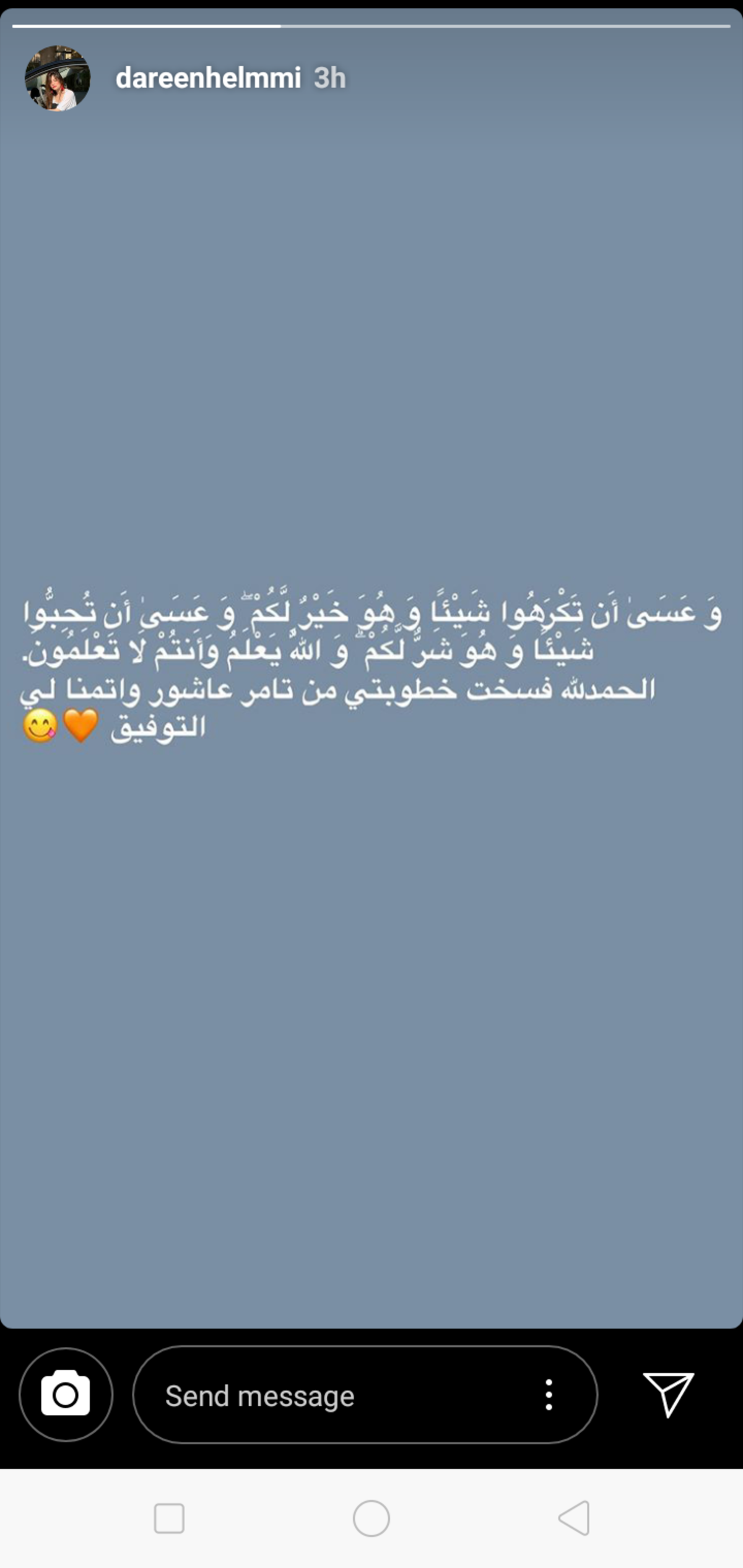Go back using the system back button
The width and height of the screenshot is (743, 1568).
574,1518
